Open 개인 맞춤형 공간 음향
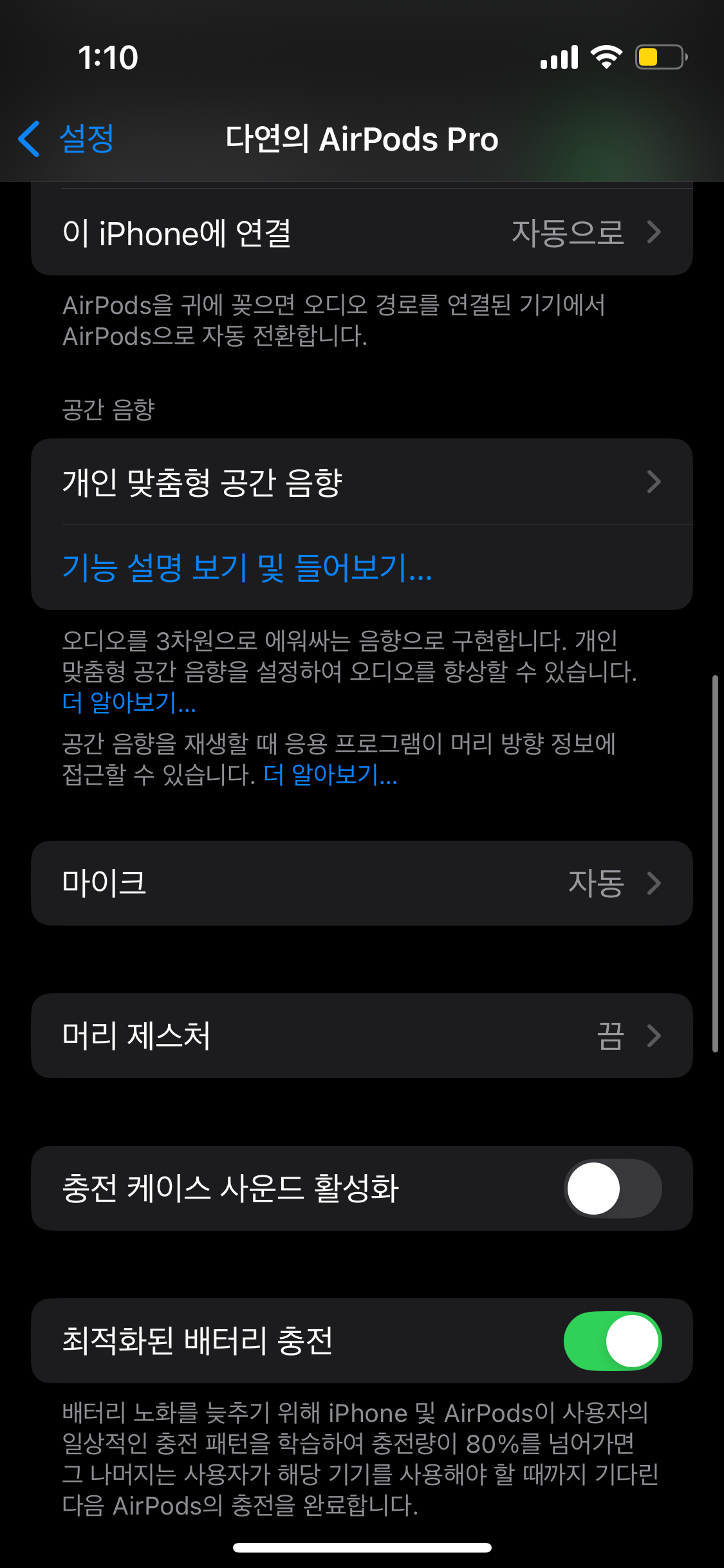Viewport: 724px width, 1568px height. tap(362, 482)
